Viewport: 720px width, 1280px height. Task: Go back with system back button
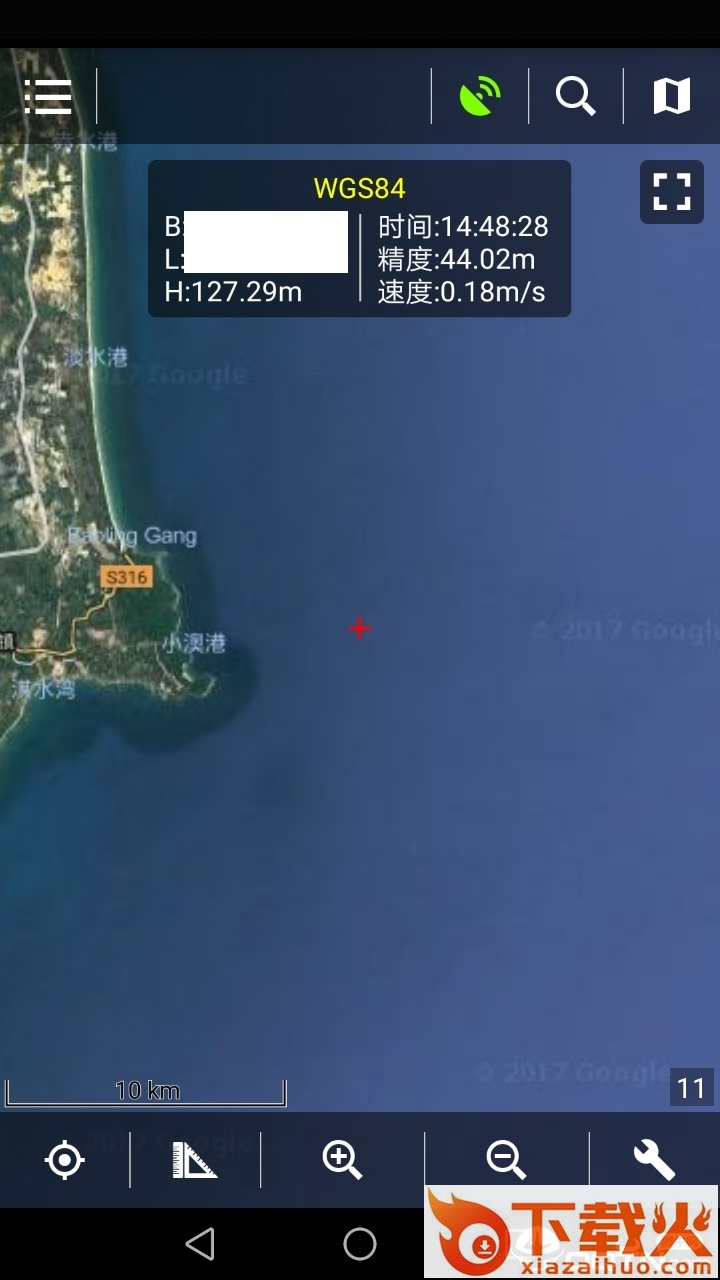coord(200,1244)
